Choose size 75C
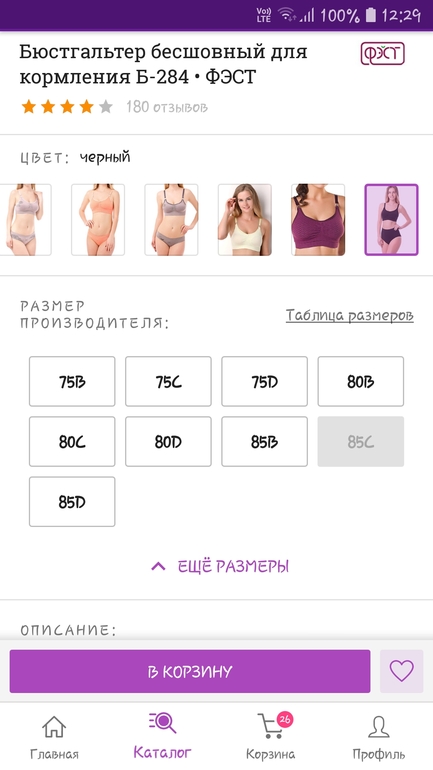This screenshot has height=770, width=433. click(x=168, y=382)
